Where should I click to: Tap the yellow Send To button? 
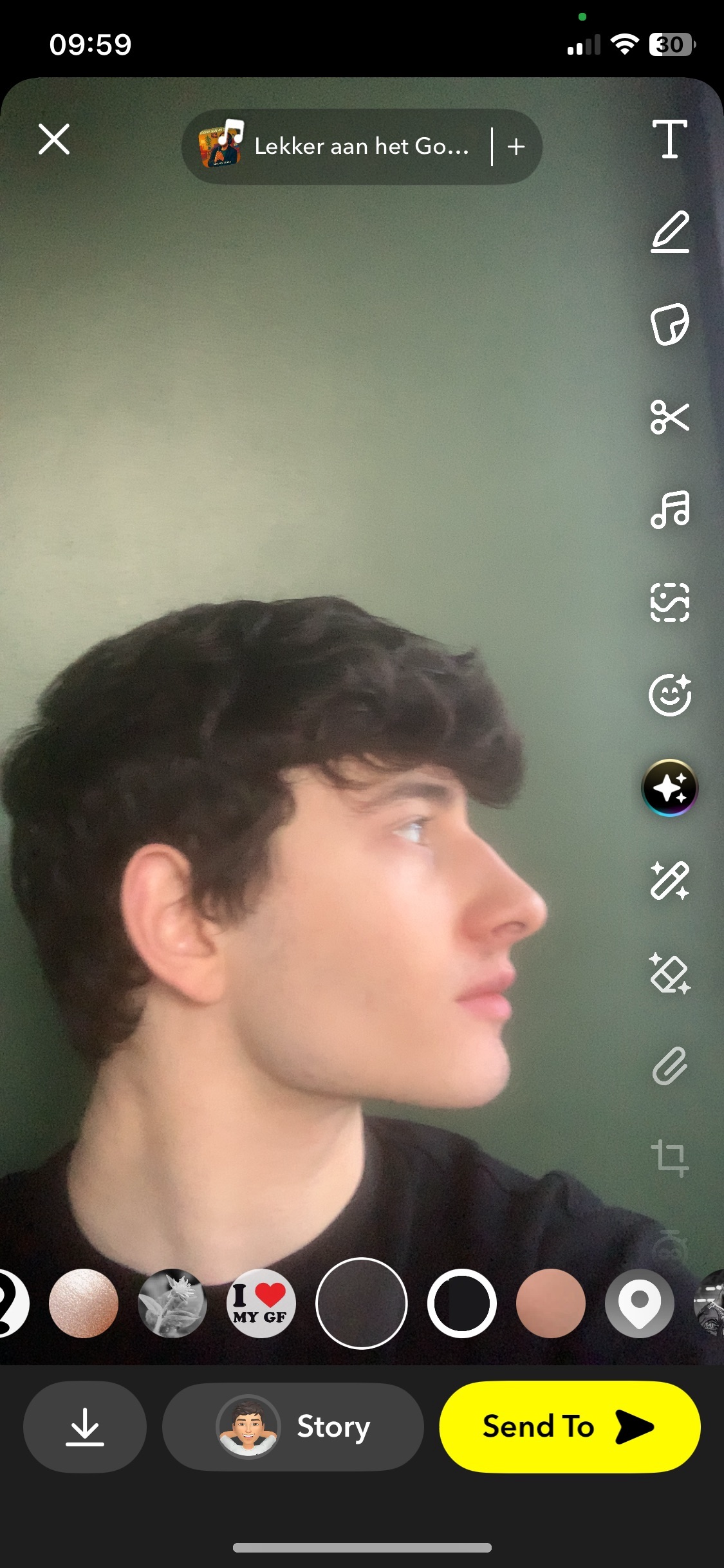coord(570,1426)
